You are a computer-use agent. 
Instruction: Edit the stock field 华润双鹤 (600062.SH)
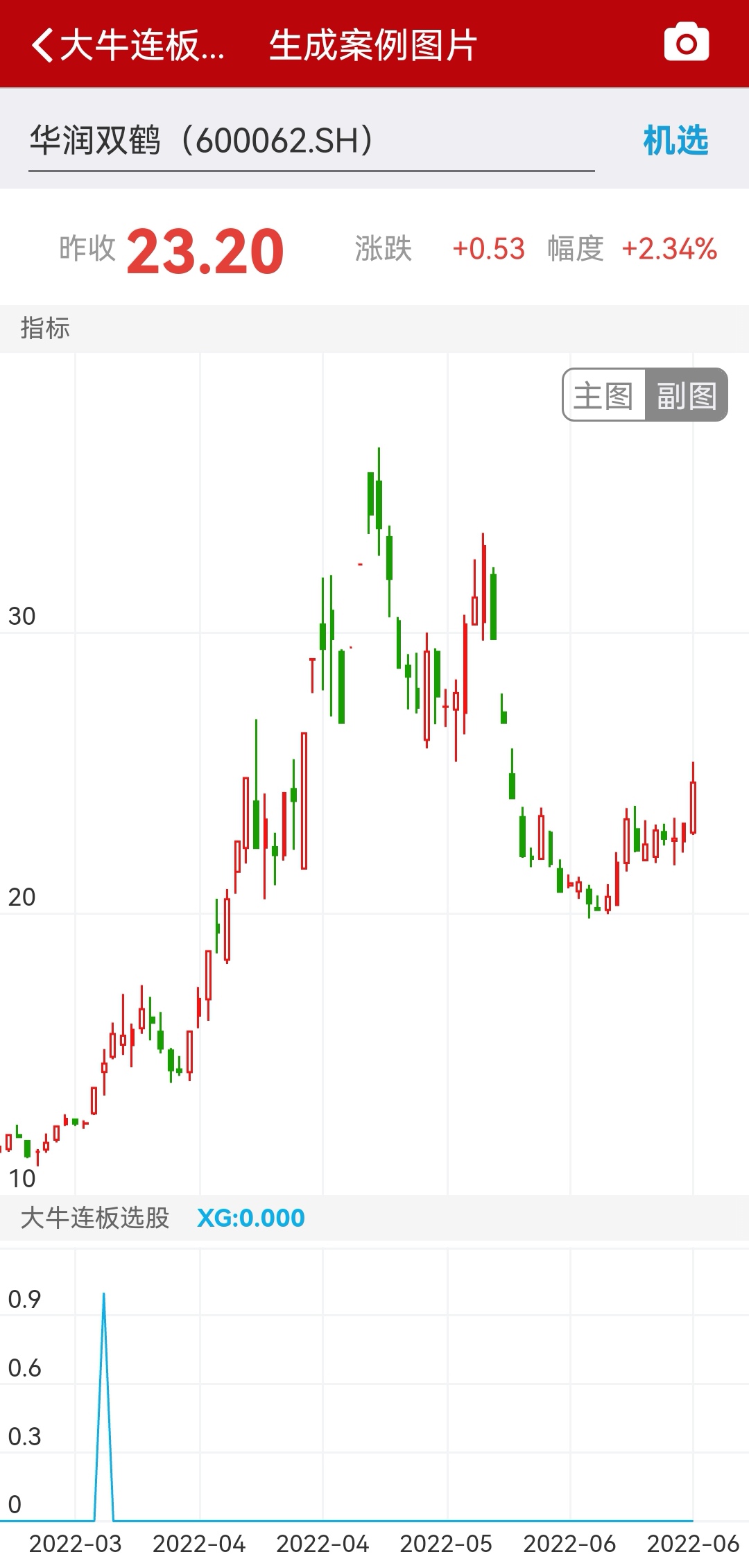tap(311, 141)
